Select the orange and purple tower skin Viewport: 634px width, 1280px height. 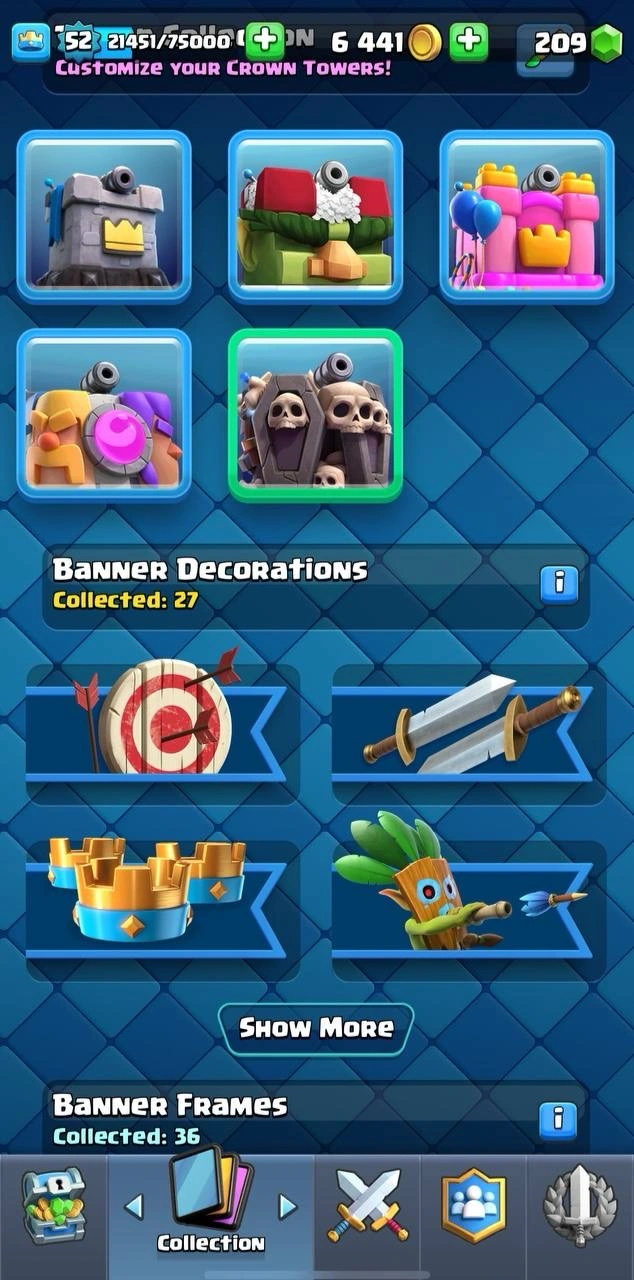[104, 414]
